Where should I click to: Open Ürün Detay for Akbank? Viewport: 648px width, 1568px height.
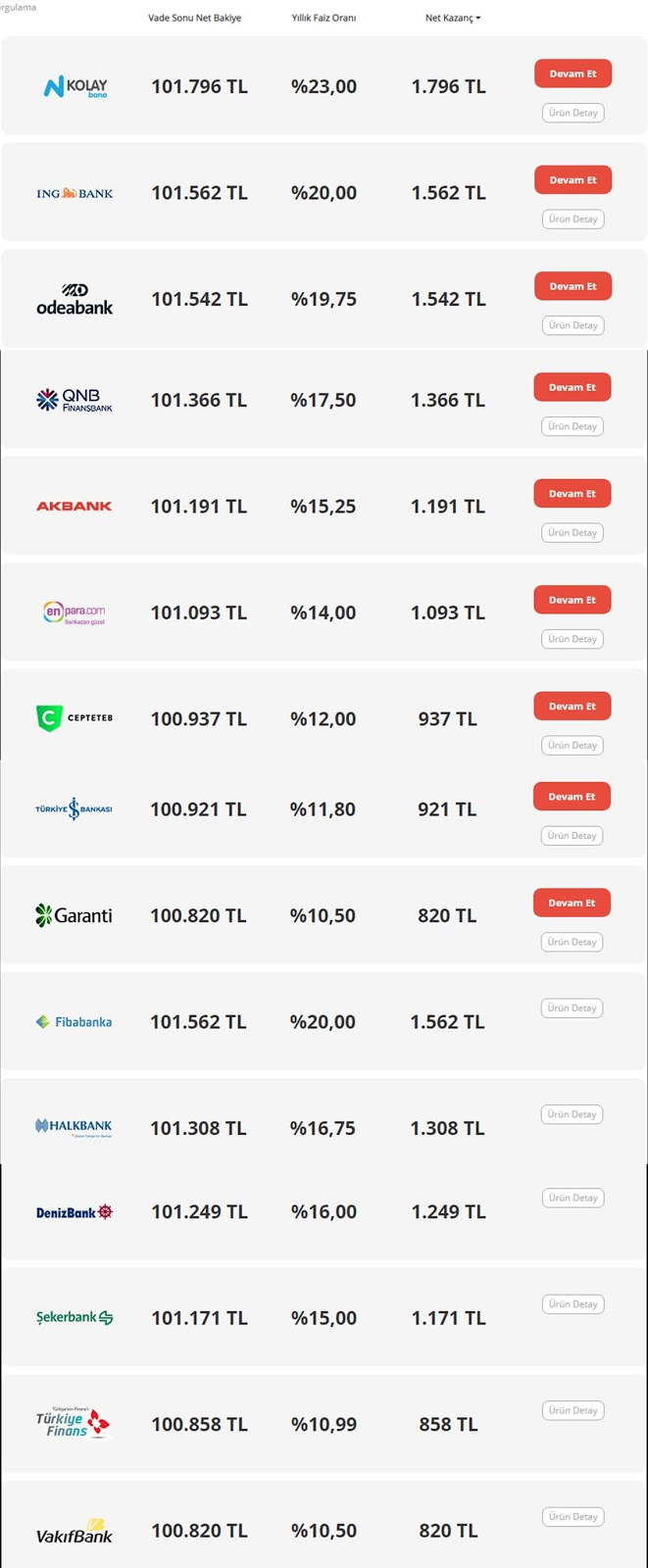pos(573,533)
